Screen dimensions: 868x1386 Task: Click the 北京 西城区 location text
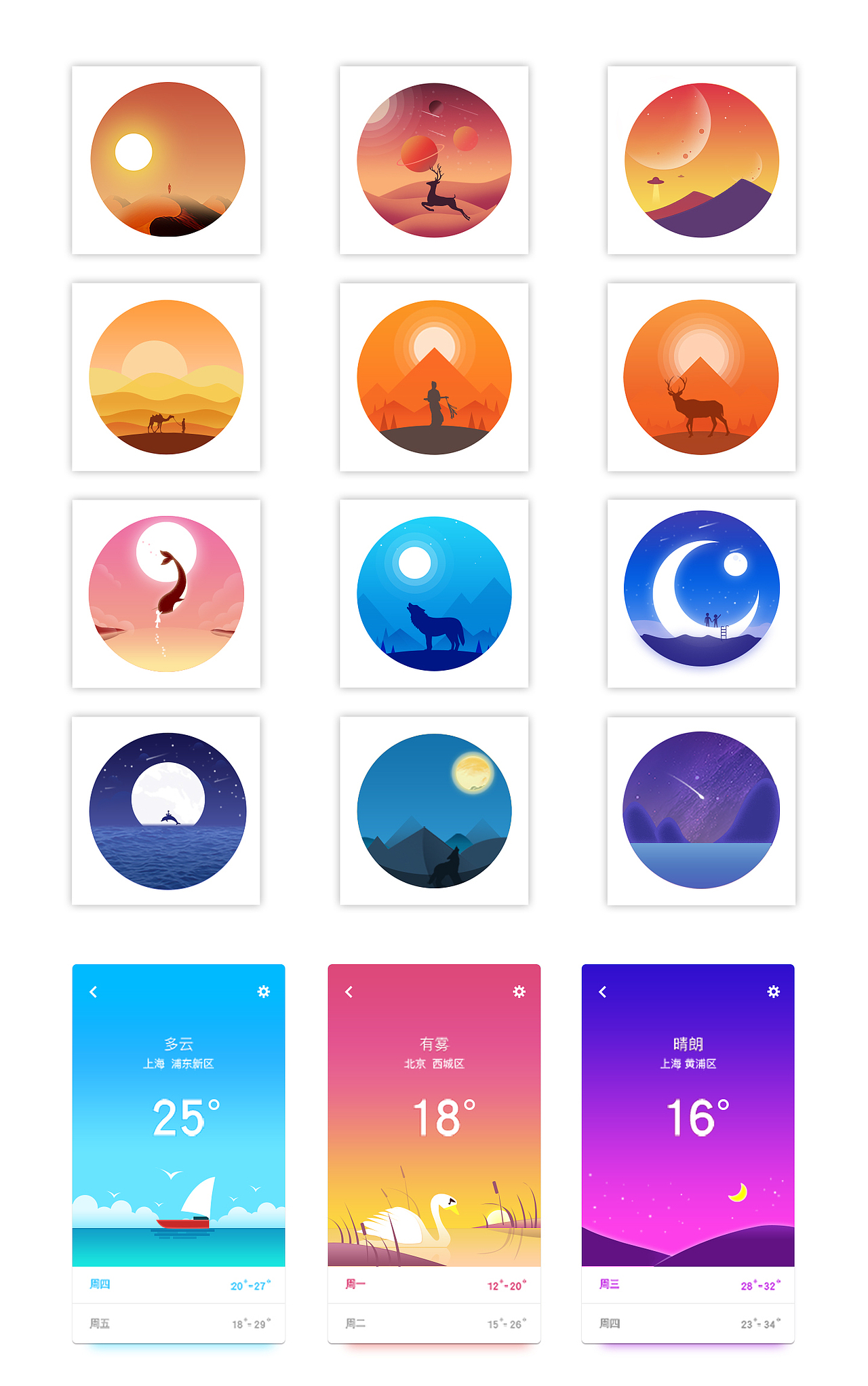click(435, 1063)
